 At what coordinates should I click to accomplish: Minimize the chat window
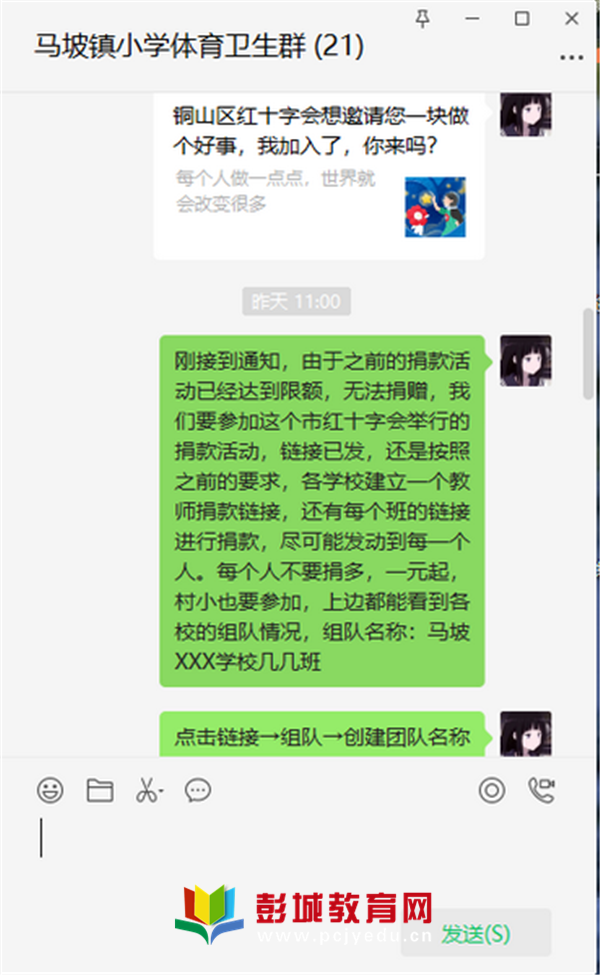(472, 18)
